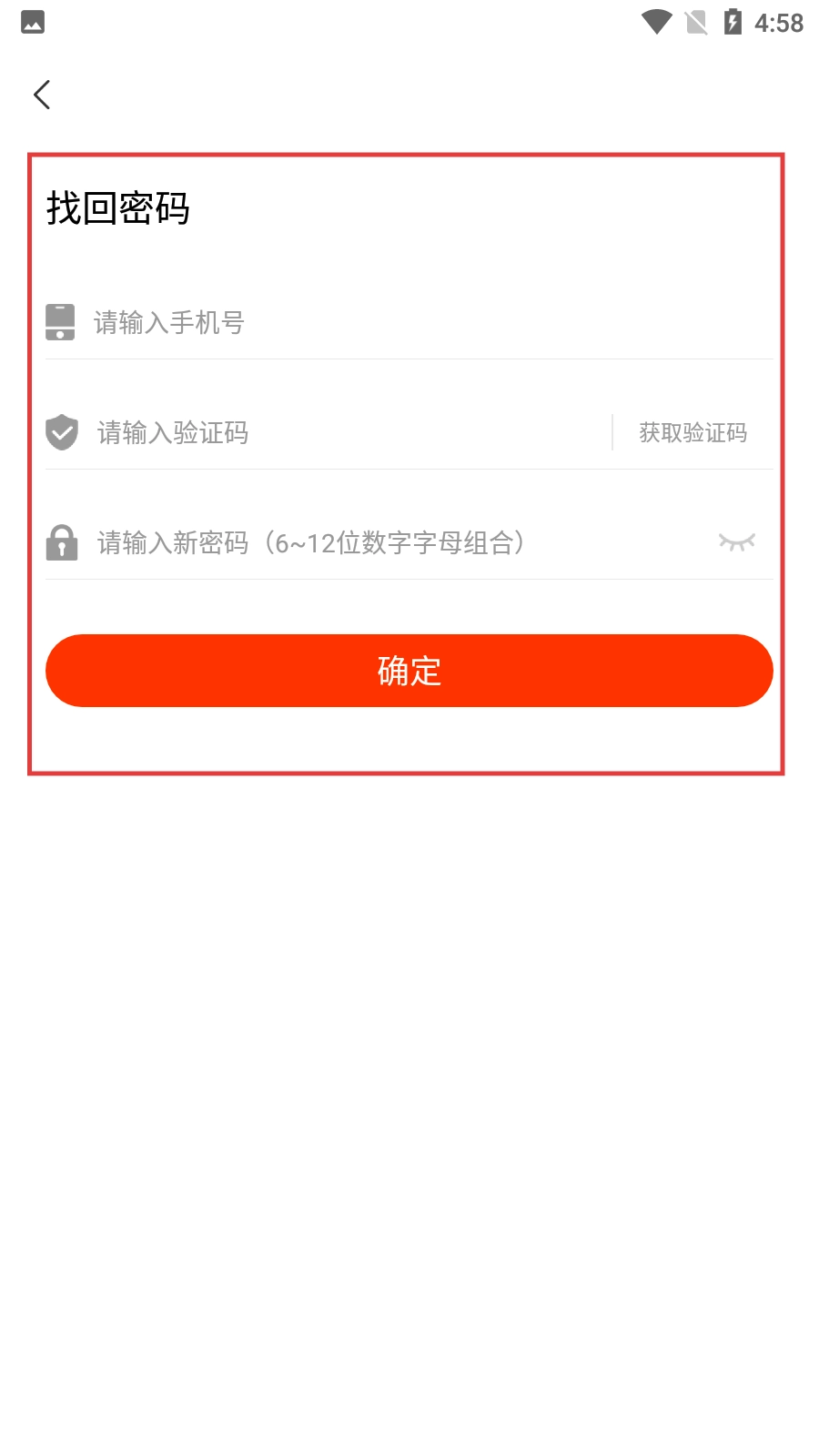
Task: Focus the verification code field
Action: point(346,433)
